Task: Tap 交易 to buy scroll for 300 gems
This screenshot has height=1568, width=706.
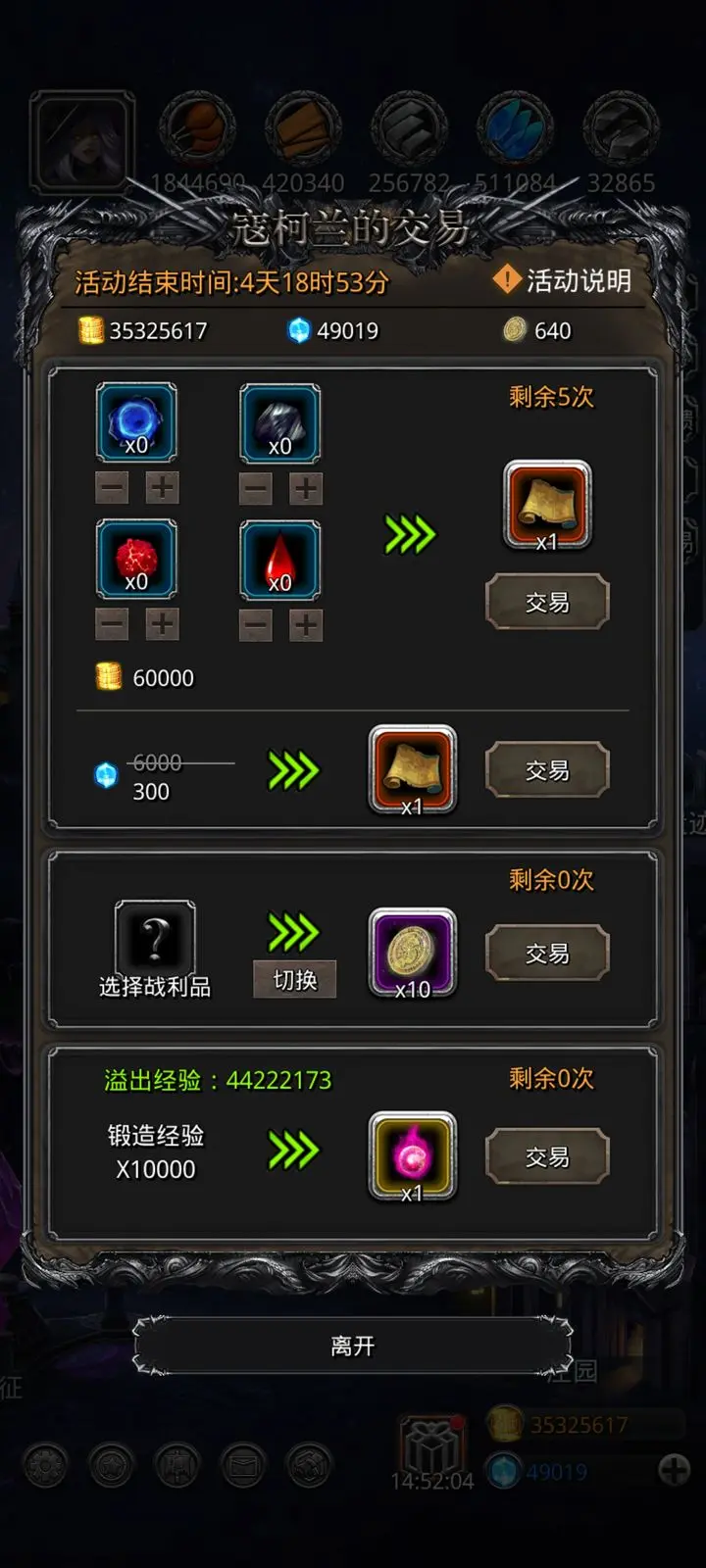Action: (x=547, y=770)
